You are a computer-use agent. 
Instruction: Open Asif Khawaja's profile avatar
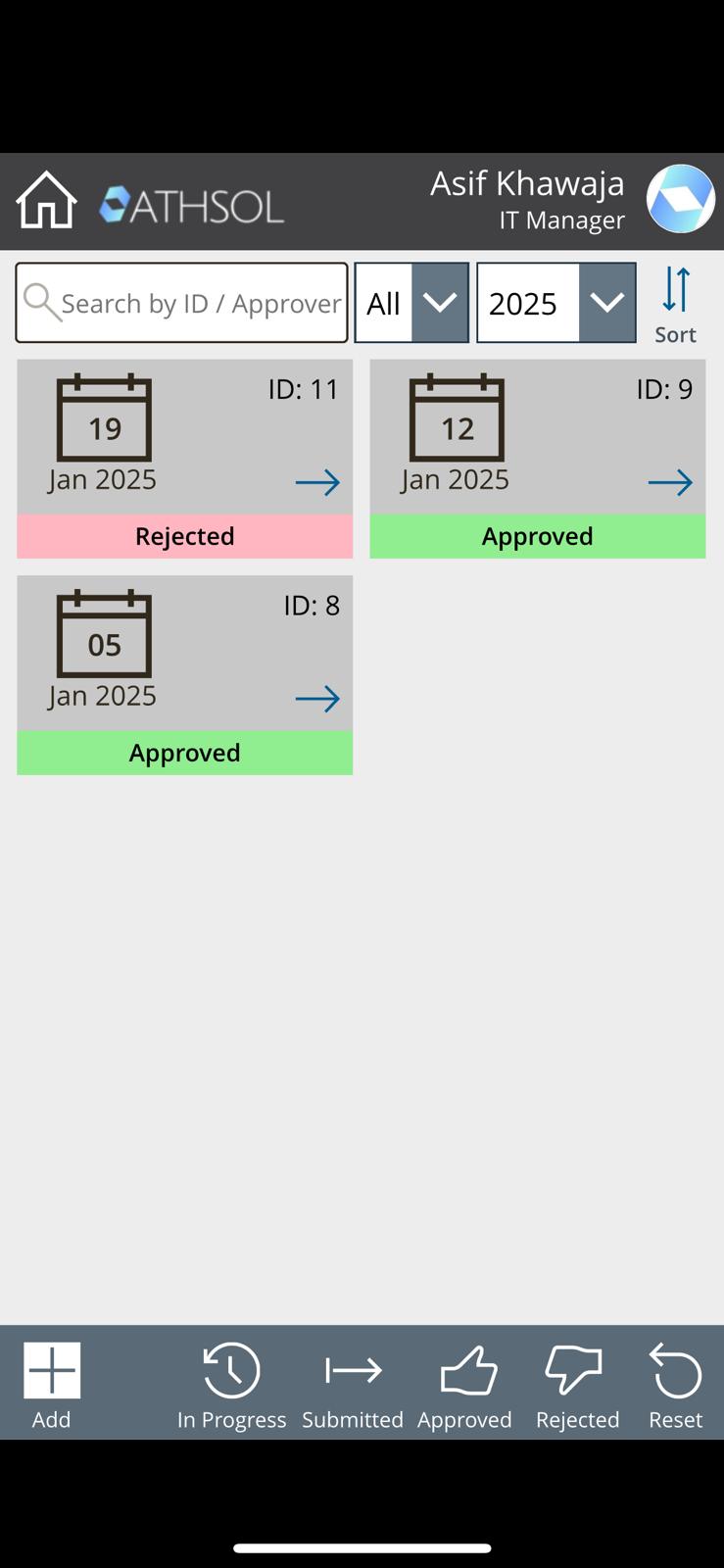(680, 199)
